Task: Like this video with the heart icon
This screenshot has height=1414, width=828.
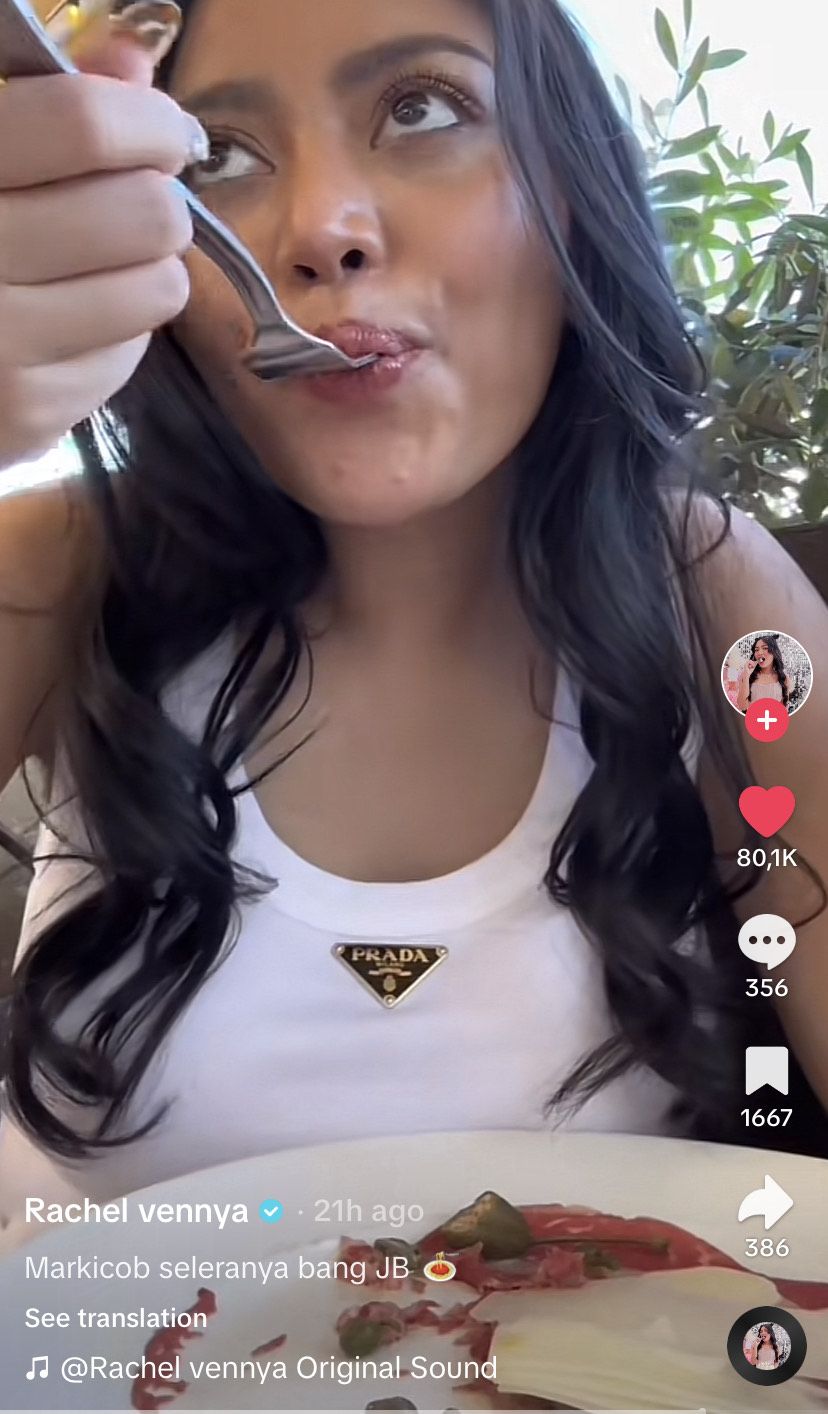Action: pos(767,811)
